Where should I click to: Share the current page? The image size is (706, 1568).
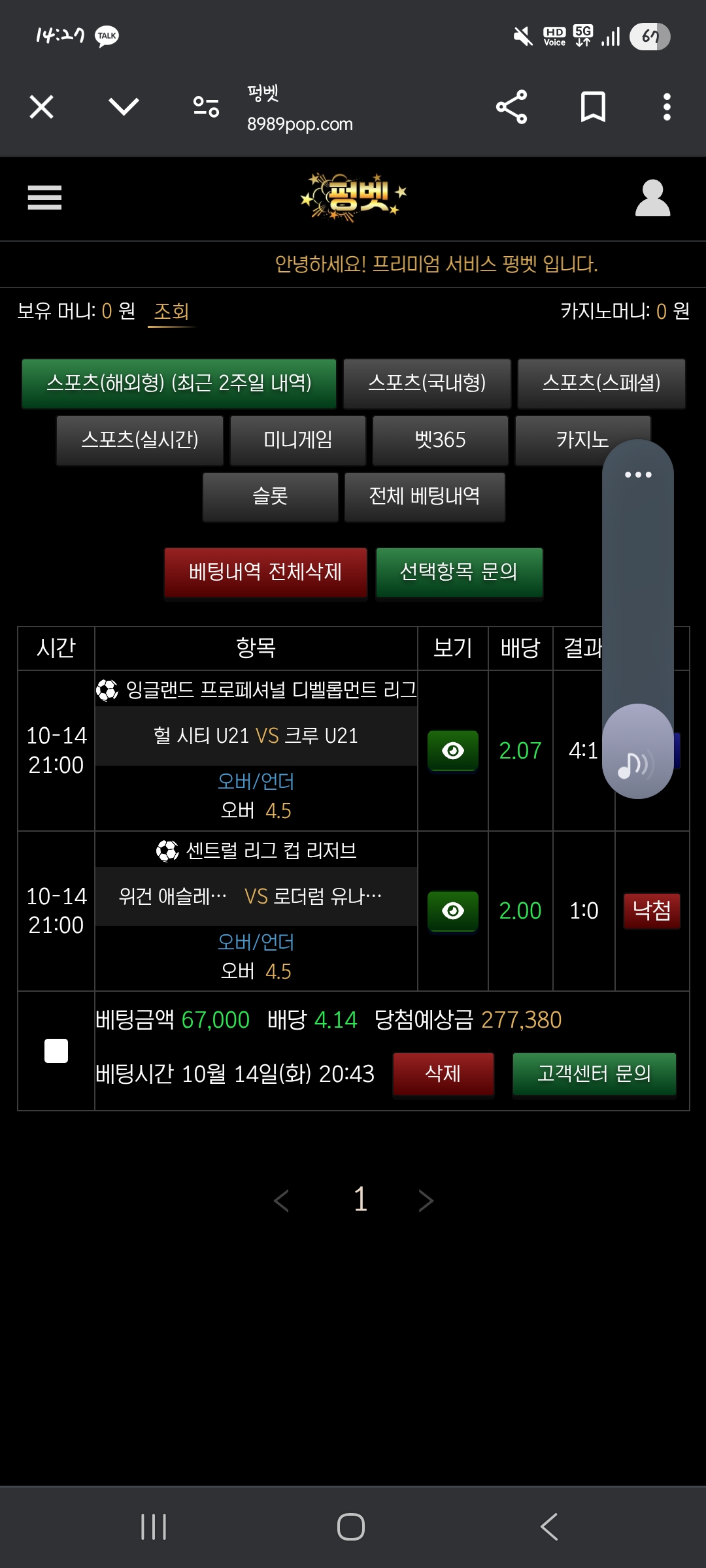tap(511, 106)
